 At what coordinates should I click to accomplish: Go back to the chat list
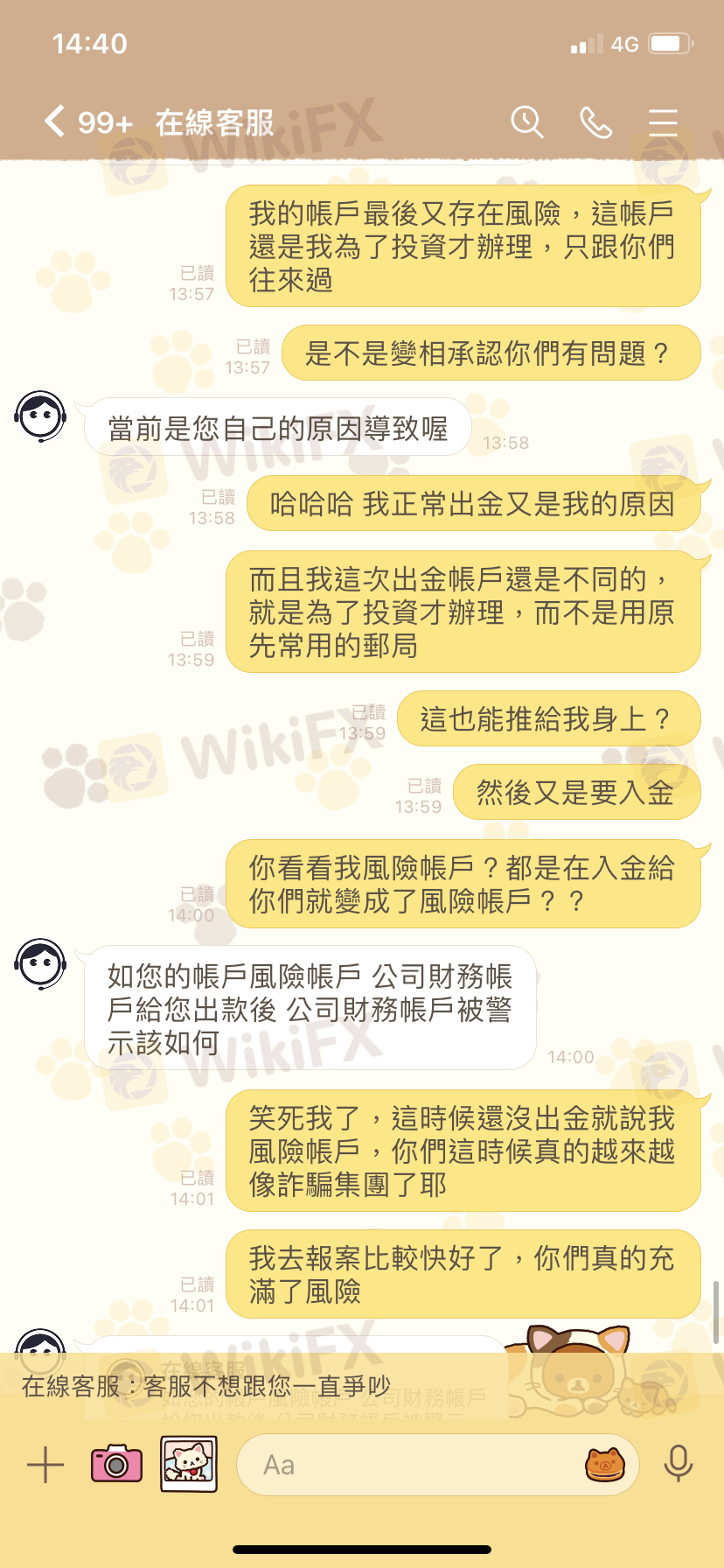(x=54, y=122)
